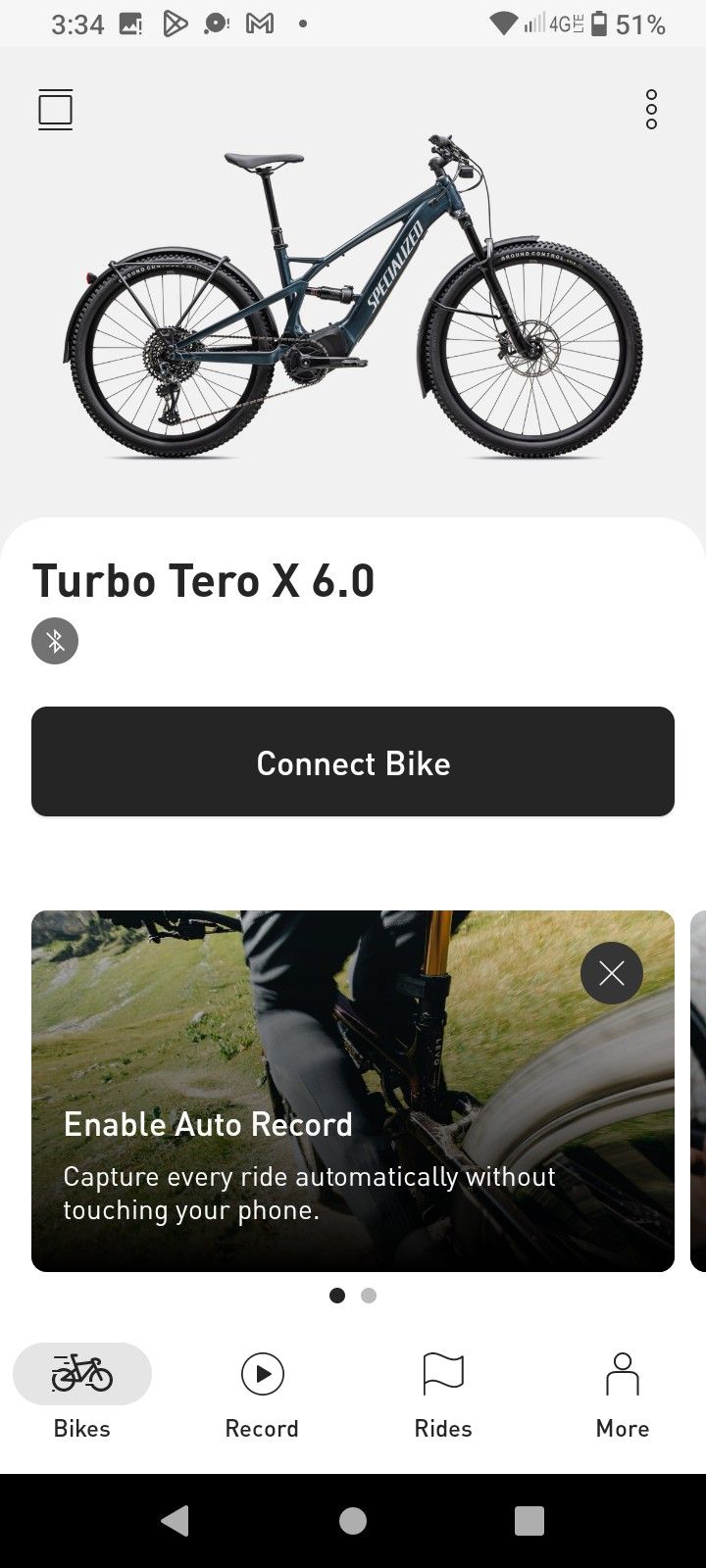The image size is (706, 1568).
Task: Select the second carousel page dot
Action: 368,1295
